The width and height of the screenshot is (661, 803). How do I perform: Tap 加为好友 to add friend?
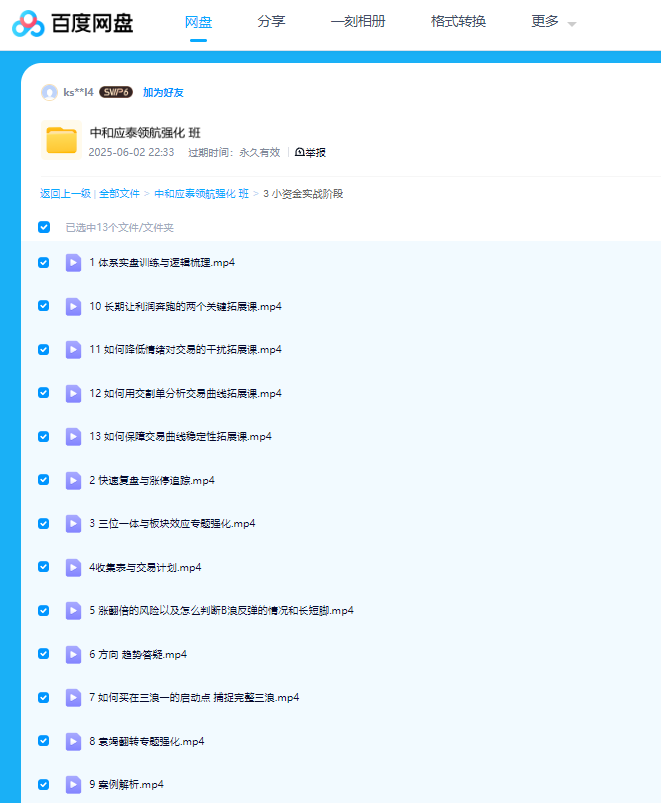coord(163,92)
